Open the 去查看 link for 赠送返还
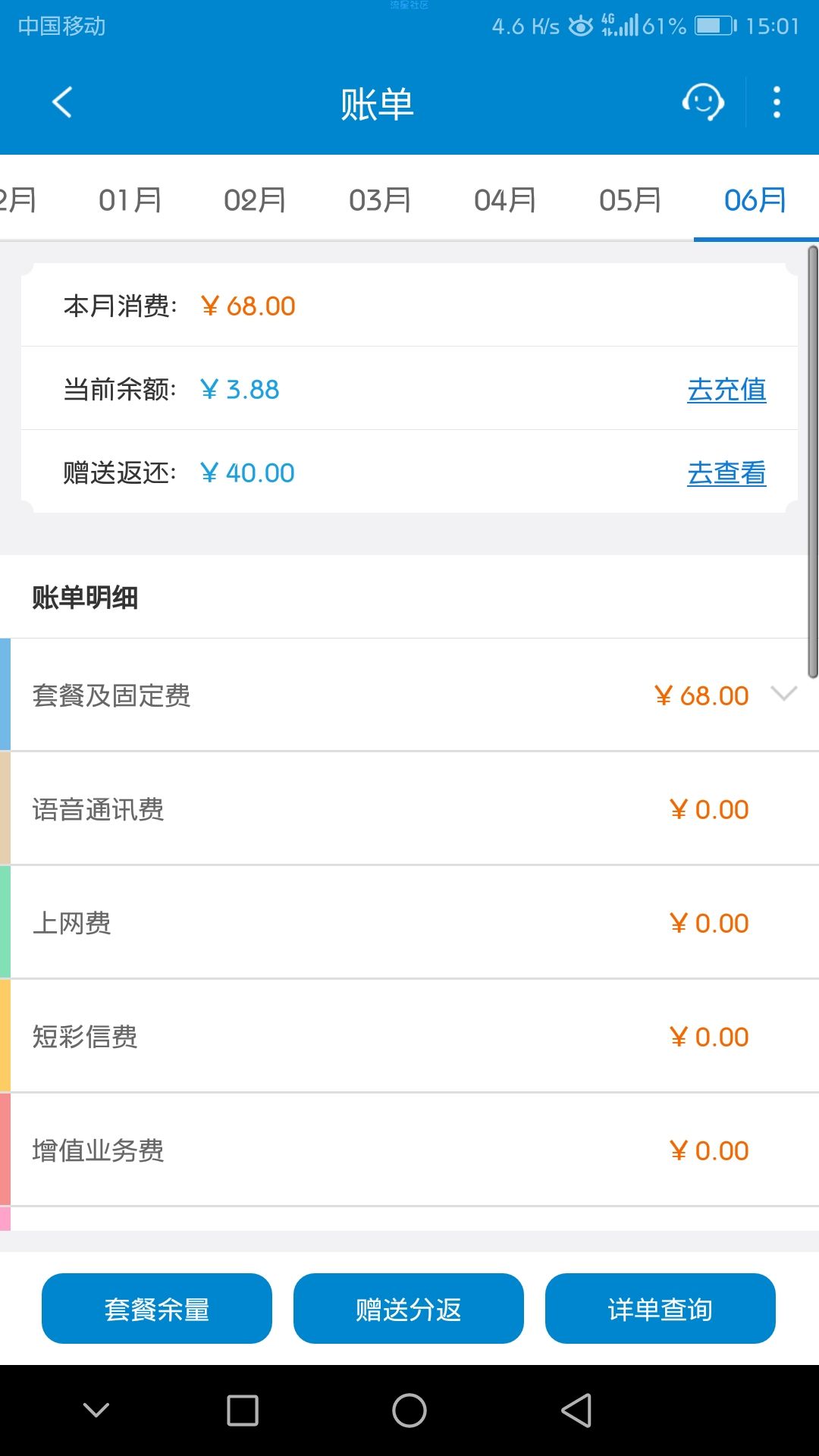Screen dimensions: 819x1456 pos(726,473)
